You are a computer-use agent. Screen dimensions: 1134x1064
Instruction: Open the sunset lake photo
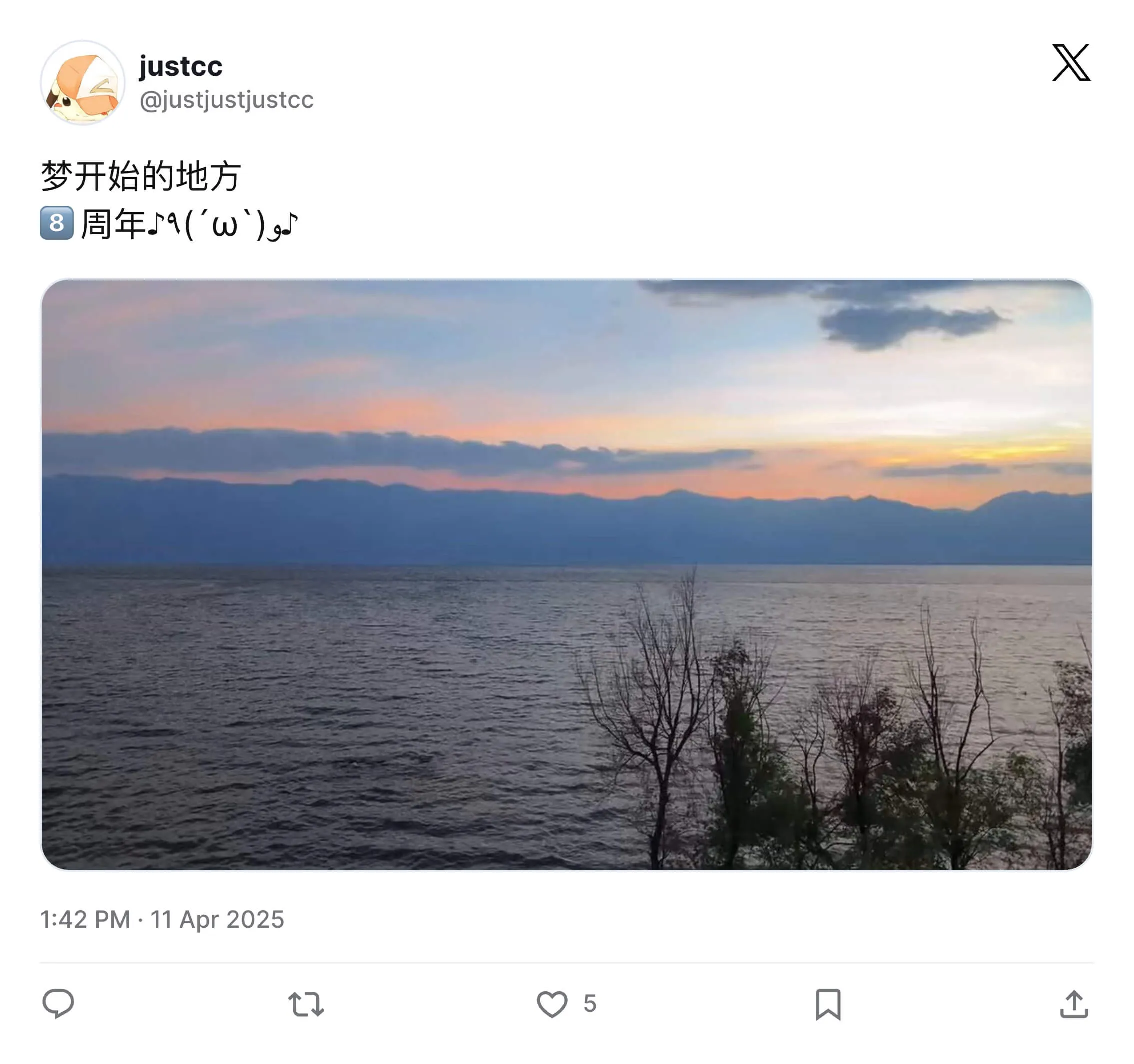[x=566, y=574]
